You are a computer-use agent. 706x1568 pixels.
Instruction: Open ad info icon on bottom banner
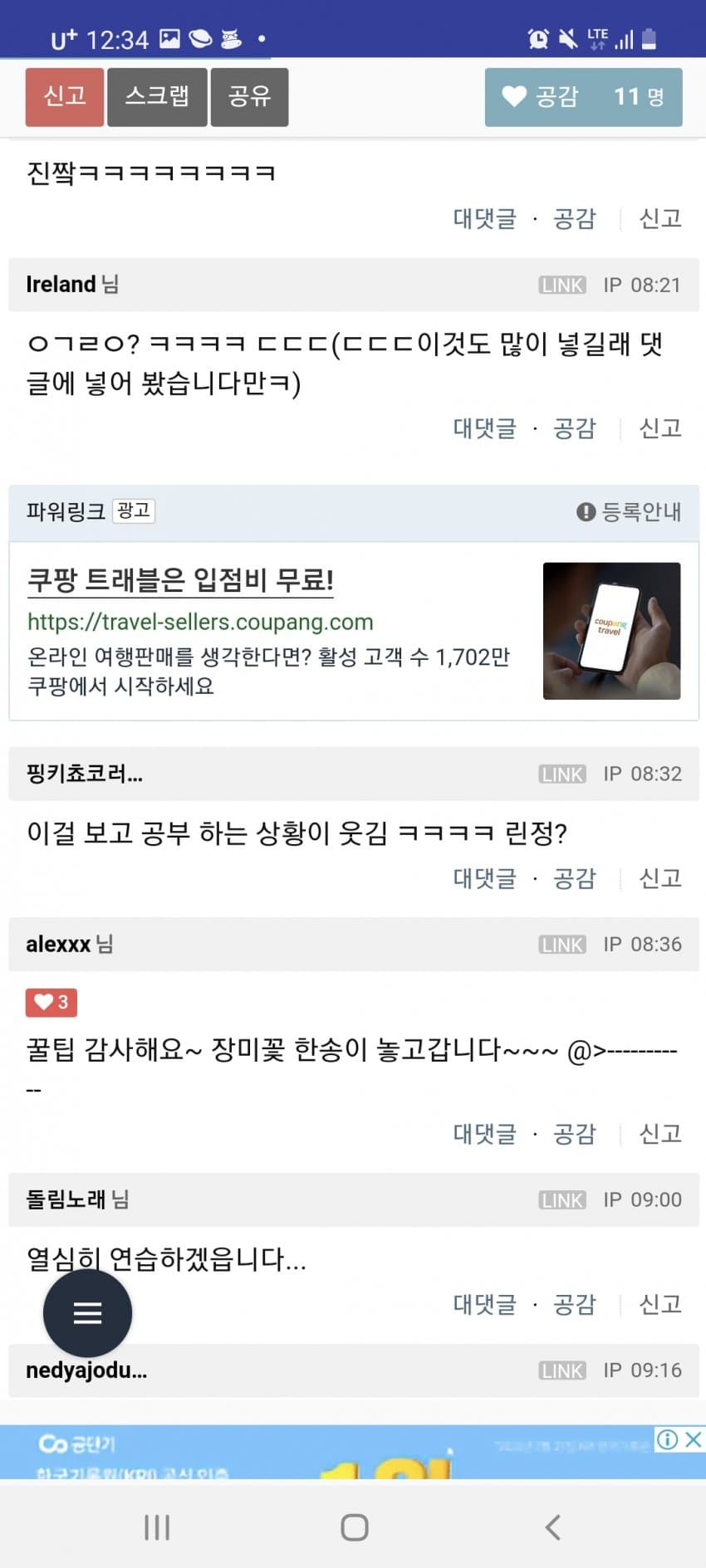pos(668,1439)
